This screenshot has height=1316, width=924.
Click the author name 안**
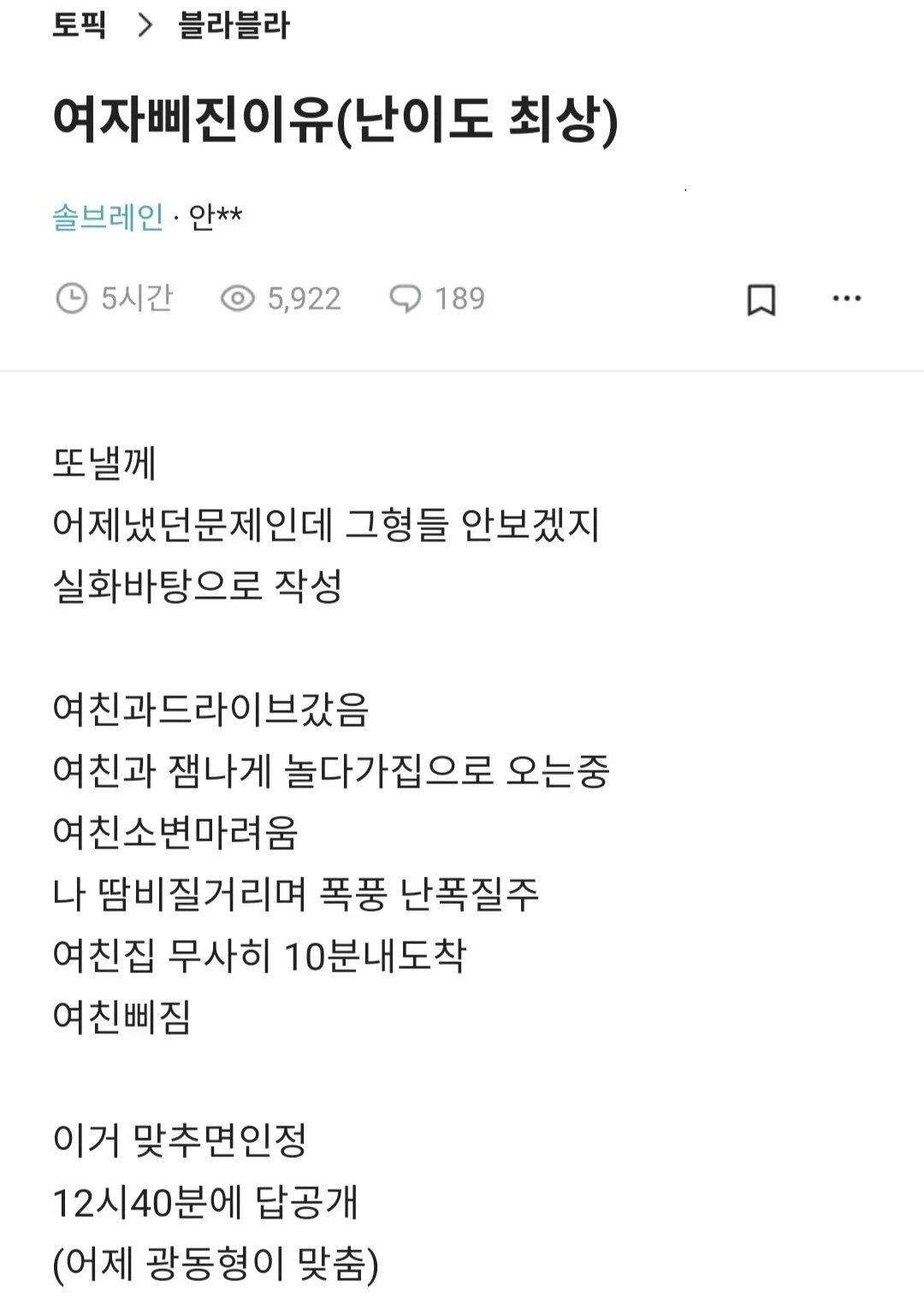[x=214, y=216]
